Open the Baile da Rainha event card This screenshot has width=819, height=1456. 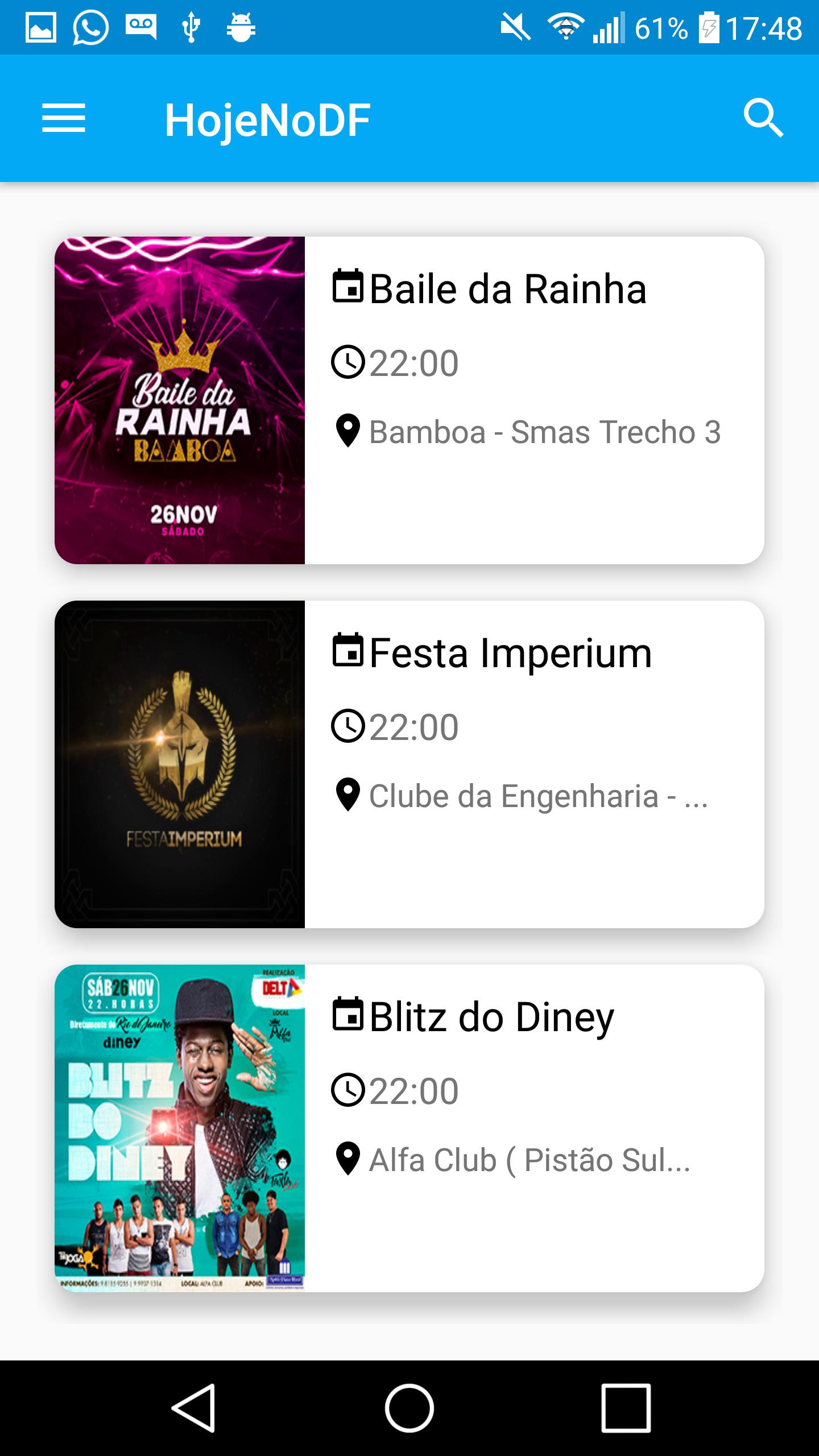tap(409, 400)
